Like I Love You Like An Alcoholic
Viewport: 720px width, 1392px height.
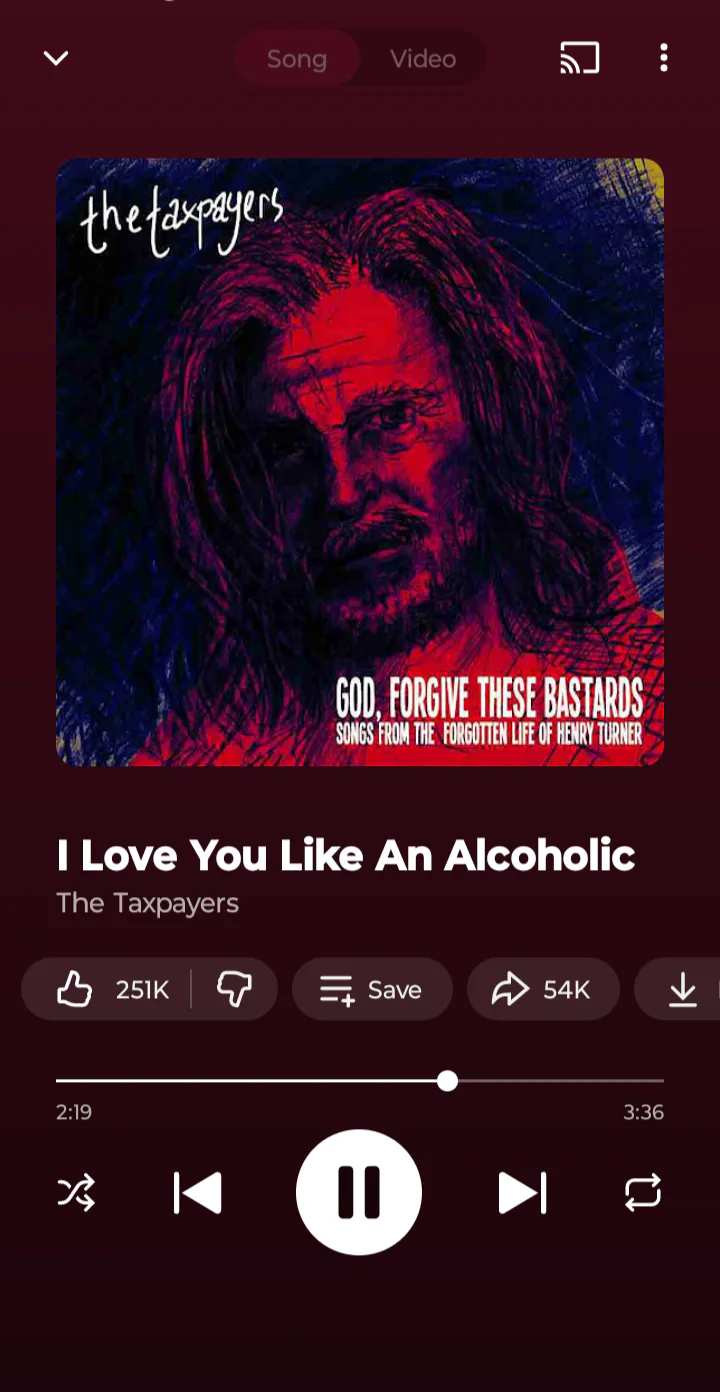coord(110,990)
